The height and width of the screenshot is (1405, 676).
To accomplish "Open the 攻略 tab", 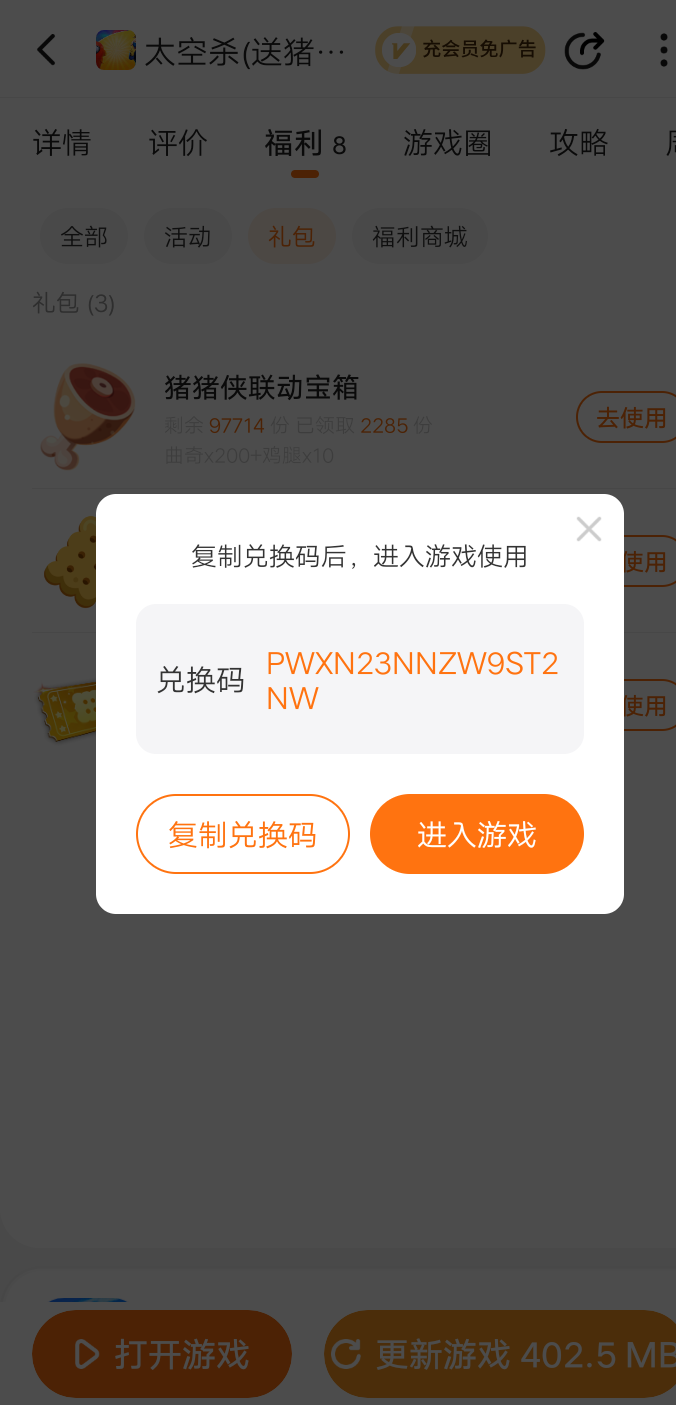I will point(579,143).
